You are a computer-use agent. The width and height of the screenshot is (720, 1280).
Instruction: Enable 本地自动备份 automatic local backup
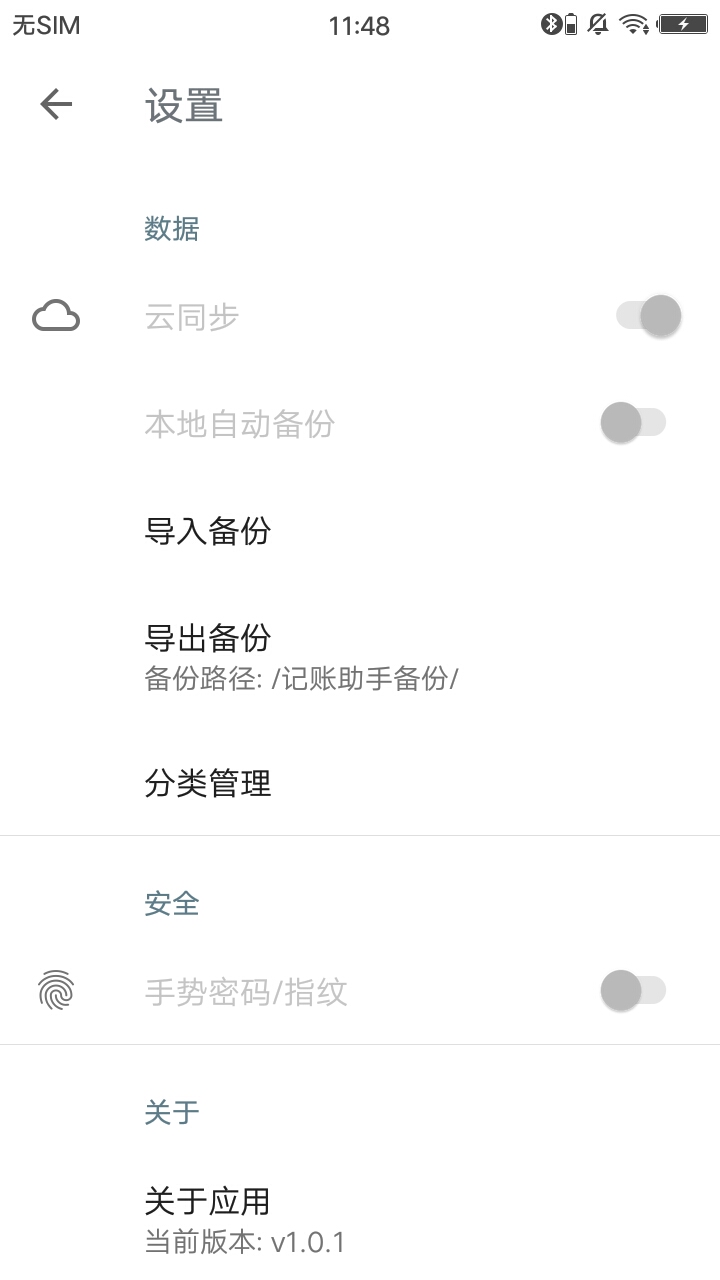coord(633,422)
